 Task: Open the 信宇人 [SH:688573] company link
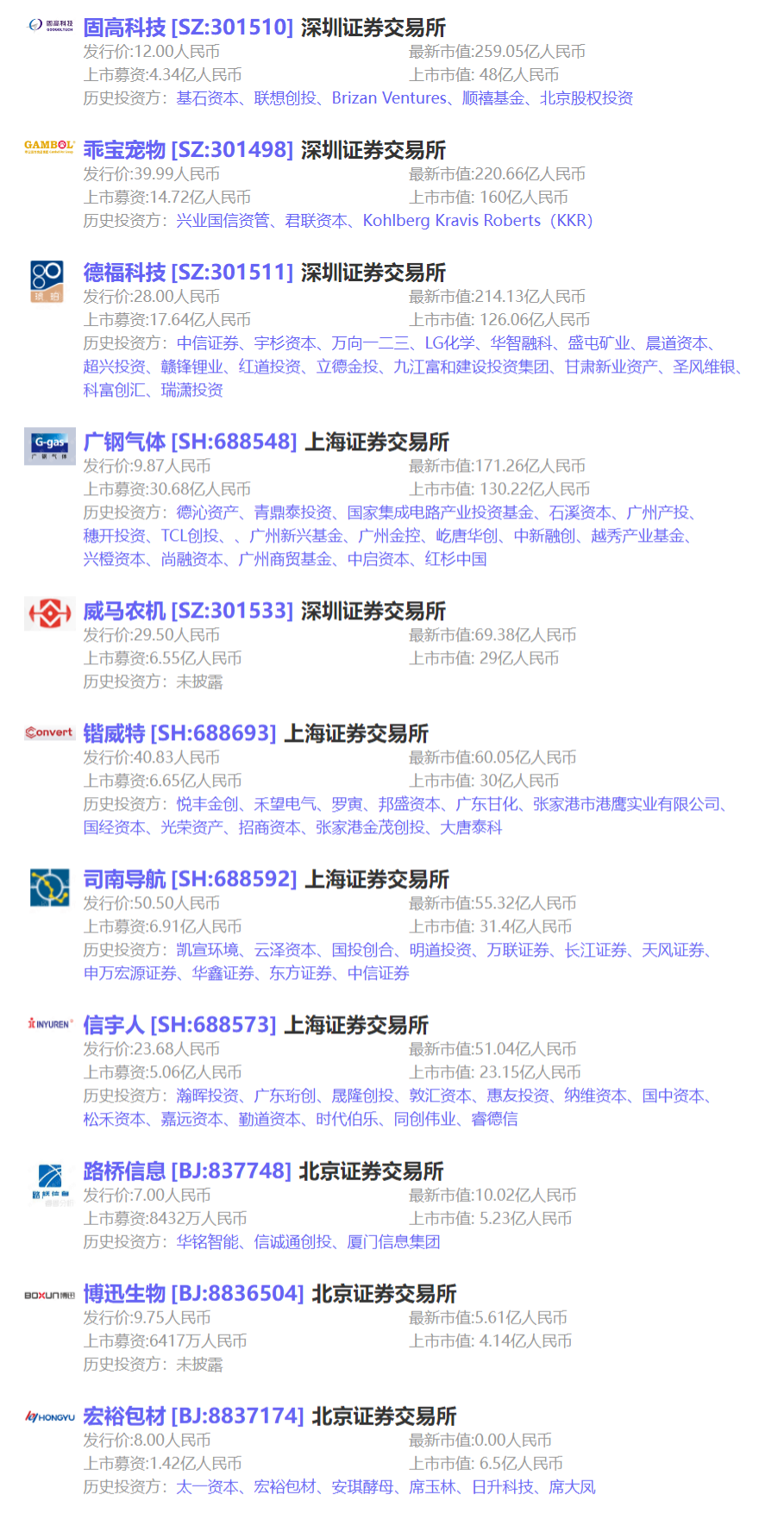pyautogui.click(x=179, y=1025)
